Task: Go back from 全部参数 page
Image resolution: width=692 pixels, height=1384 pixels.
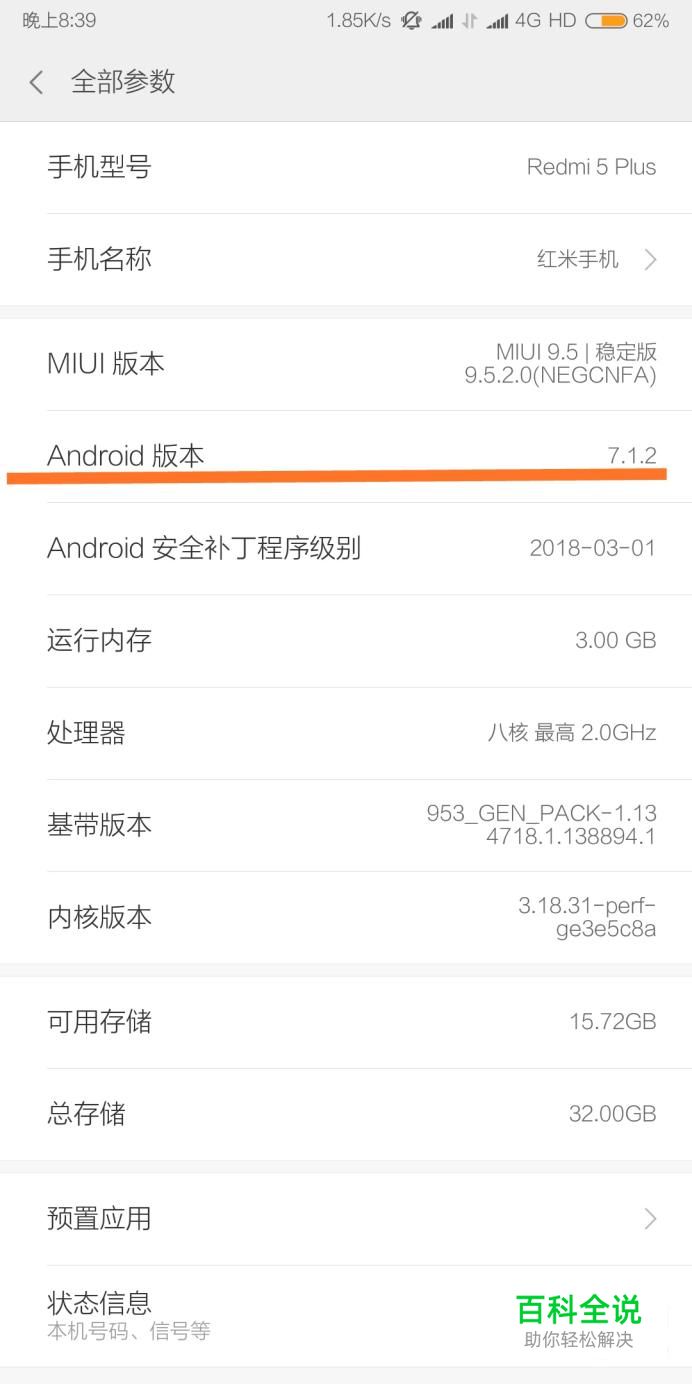Action: tap(37, 82)
